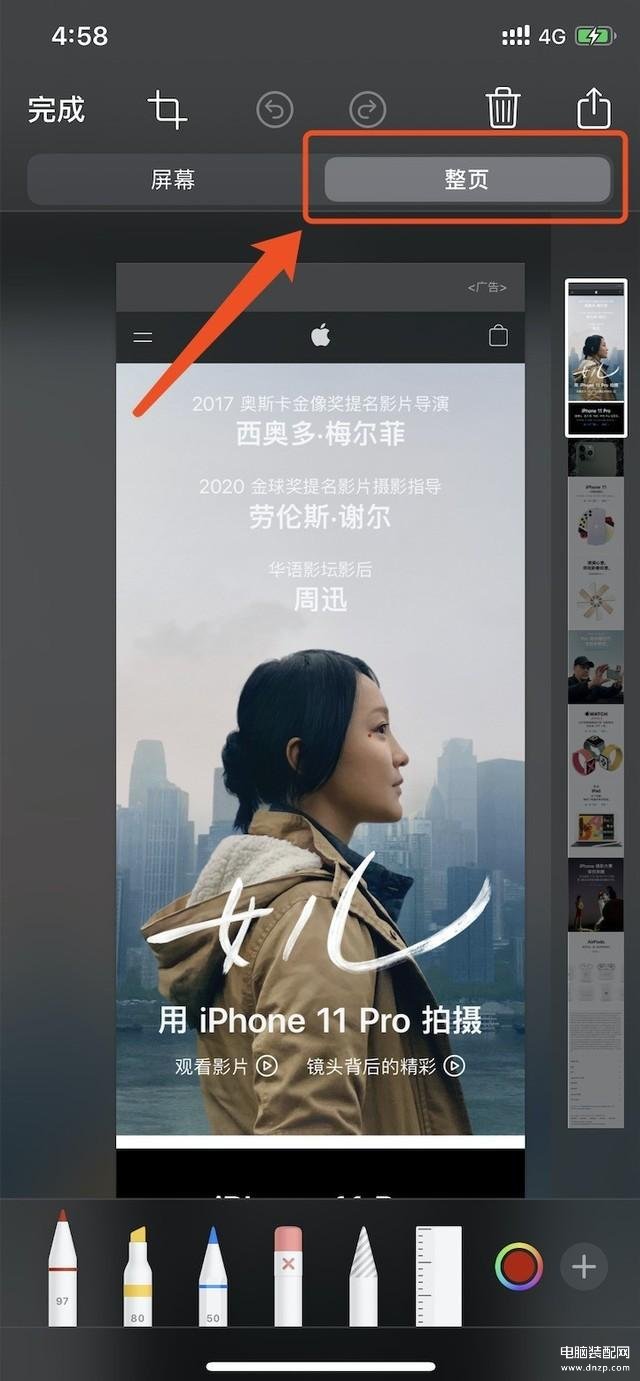Share the screenshot
Viewport: 640px width, 1381px height.
click(594, 108)
